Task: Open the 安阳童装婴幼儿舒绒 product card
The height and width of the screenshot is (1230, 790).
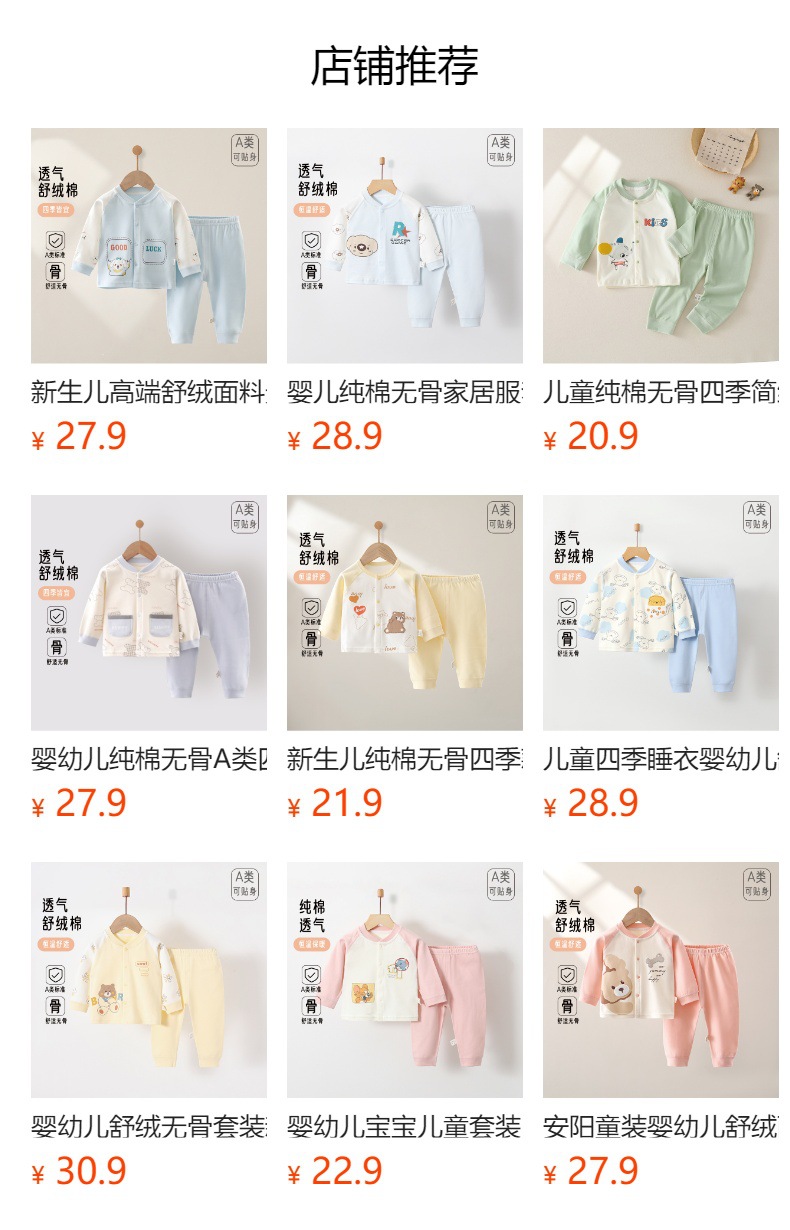Action: tap(660, 980)
